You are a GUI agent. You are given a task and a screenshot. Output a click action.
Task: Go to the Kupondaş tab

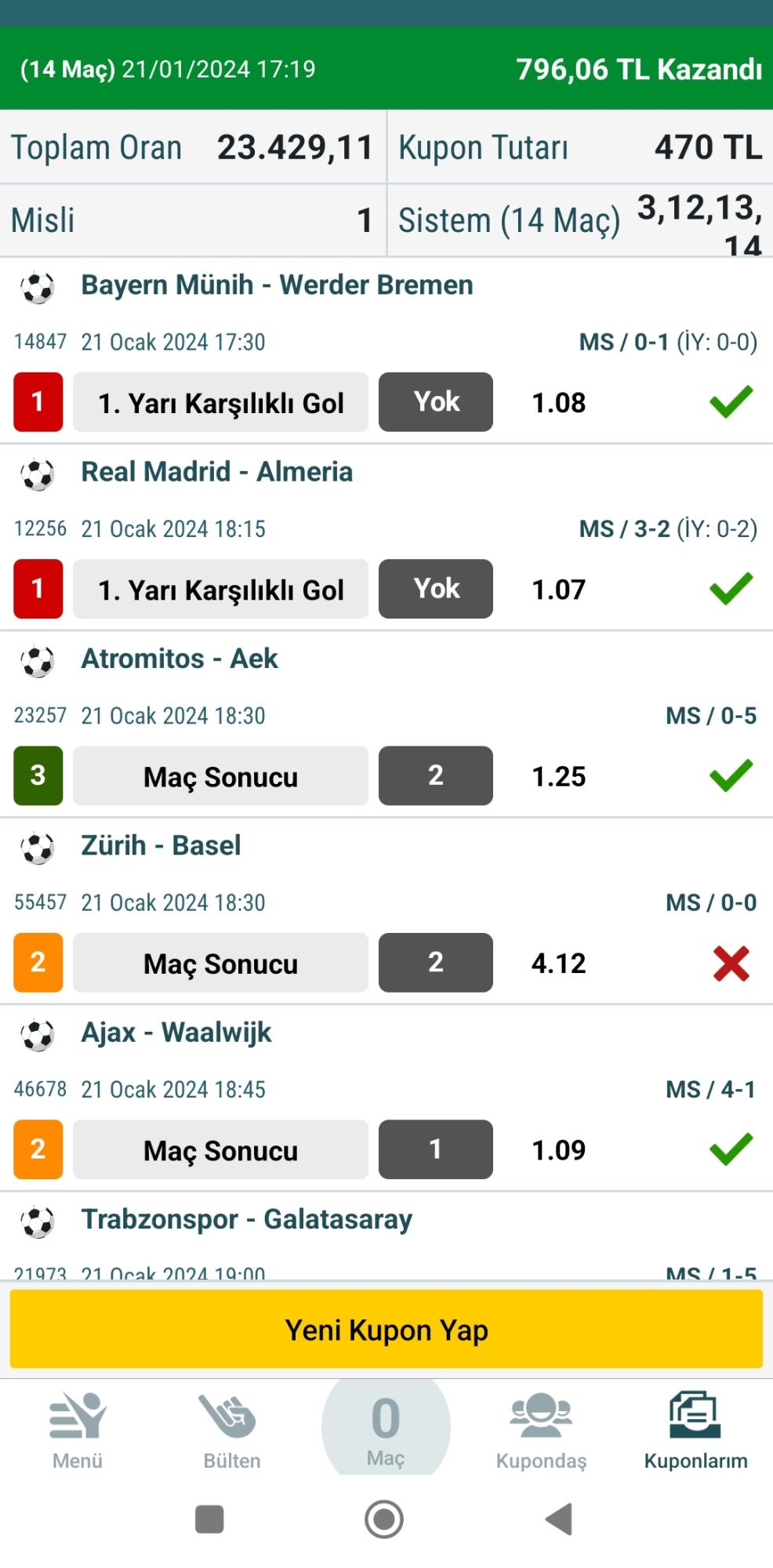pos(541,1430)
